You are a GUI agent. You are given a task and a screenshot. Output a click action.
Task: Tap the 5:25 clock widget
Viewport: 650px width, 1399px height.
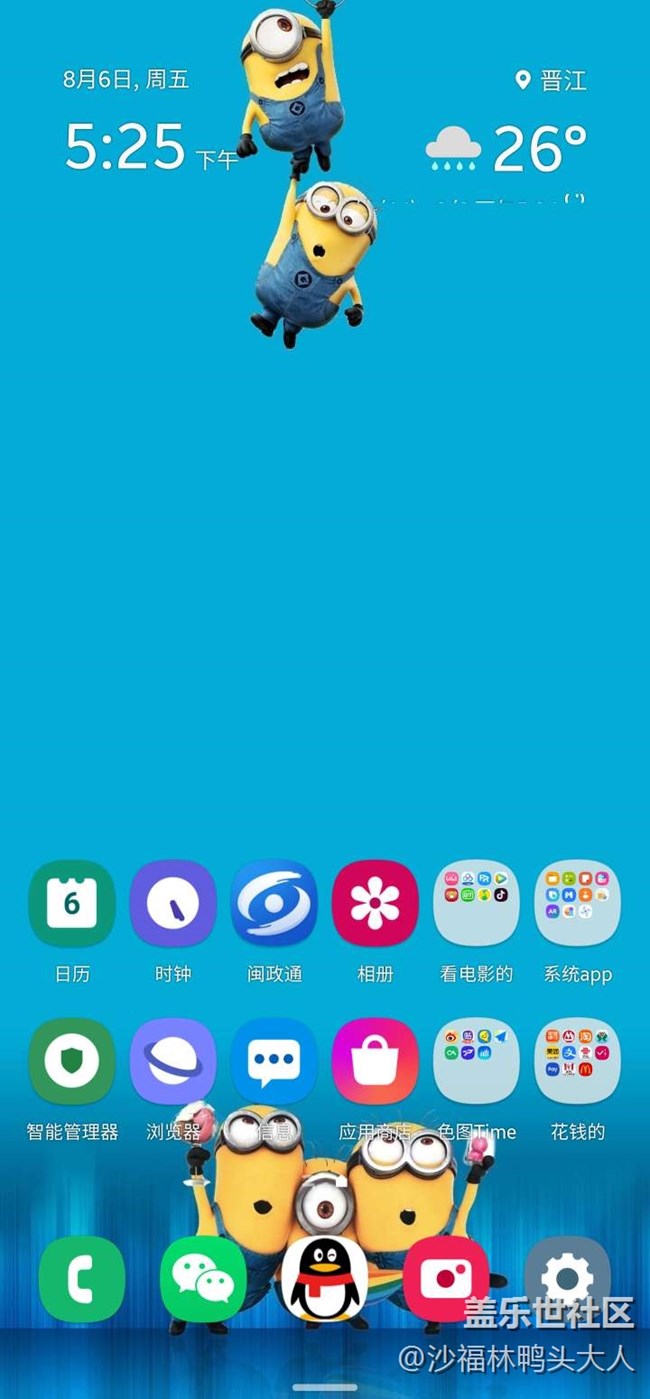pyautogui.click(x=127, y=147)
